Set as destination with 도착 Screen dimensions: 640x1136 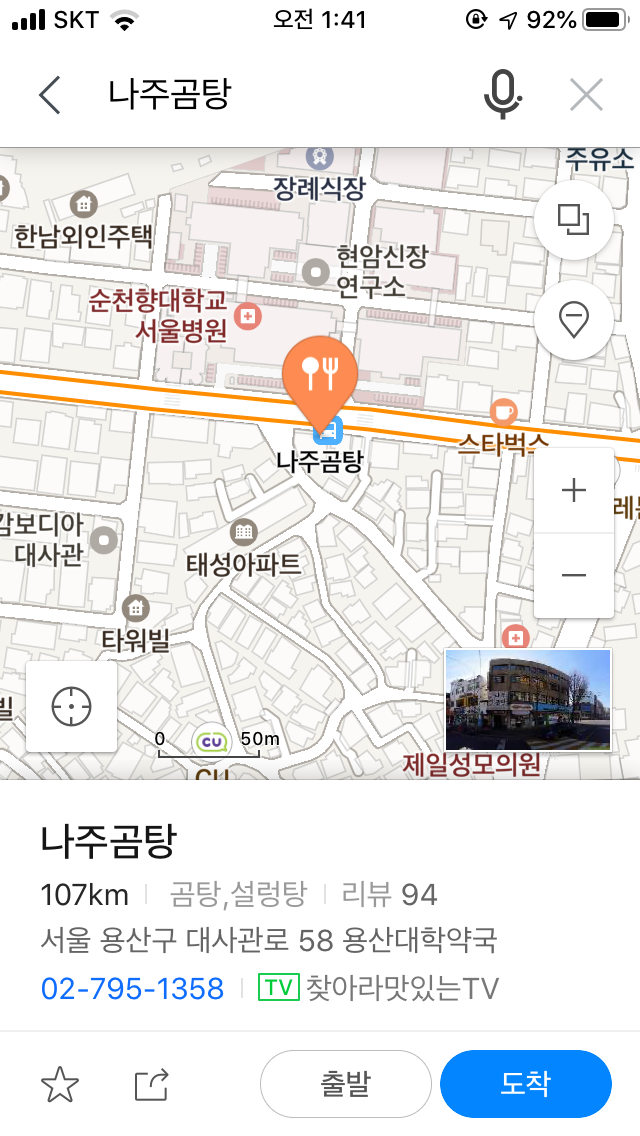pyautogui.click(x=525, y=1084)
